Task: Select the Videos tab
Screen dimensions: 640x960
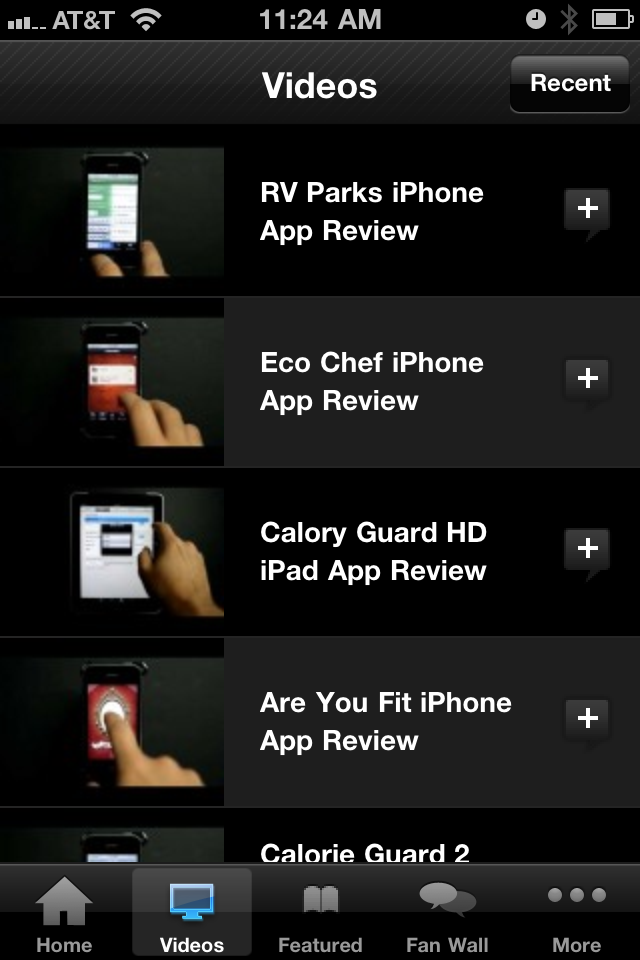Action: (x=192, y=914)
